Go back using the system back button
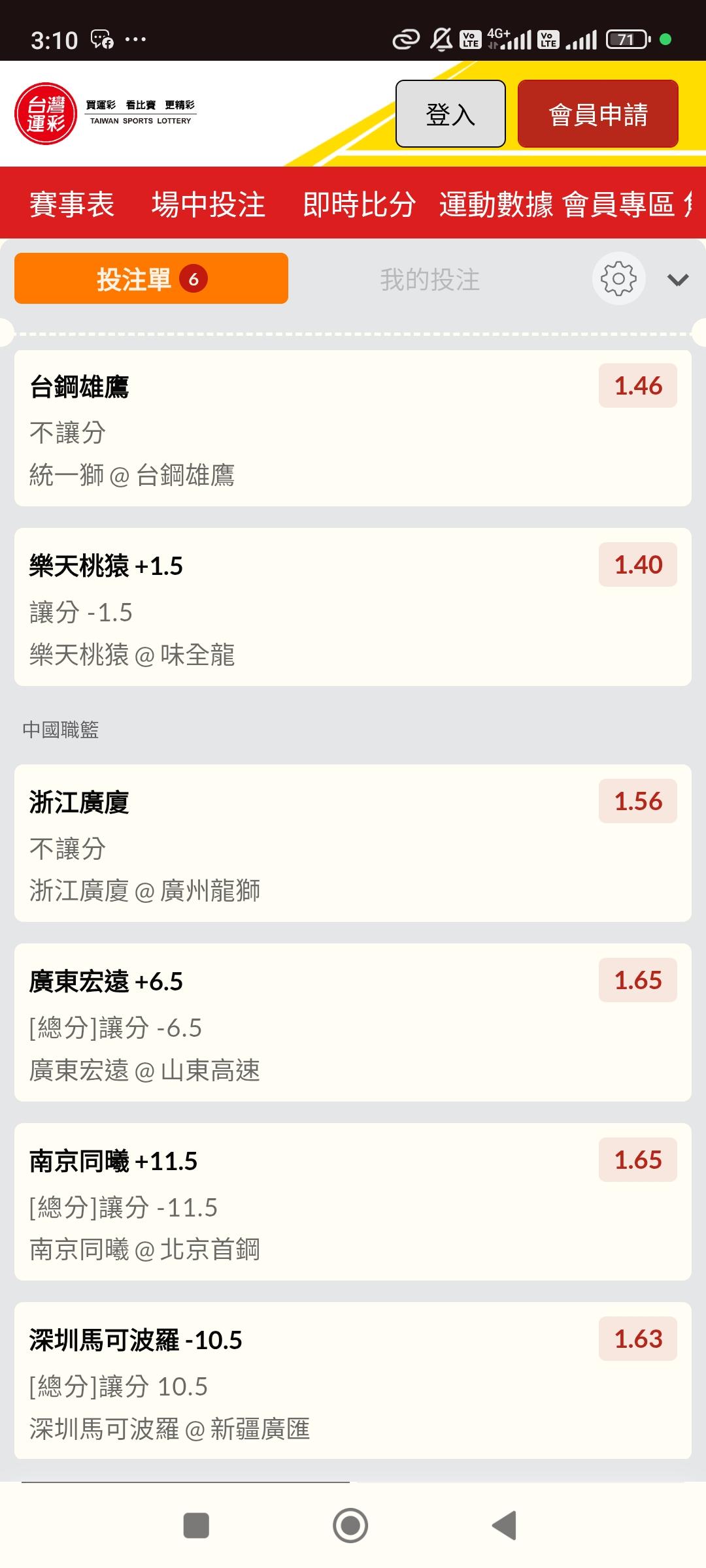Screen dimensions: 706x1568 [x=504, y=1526]
